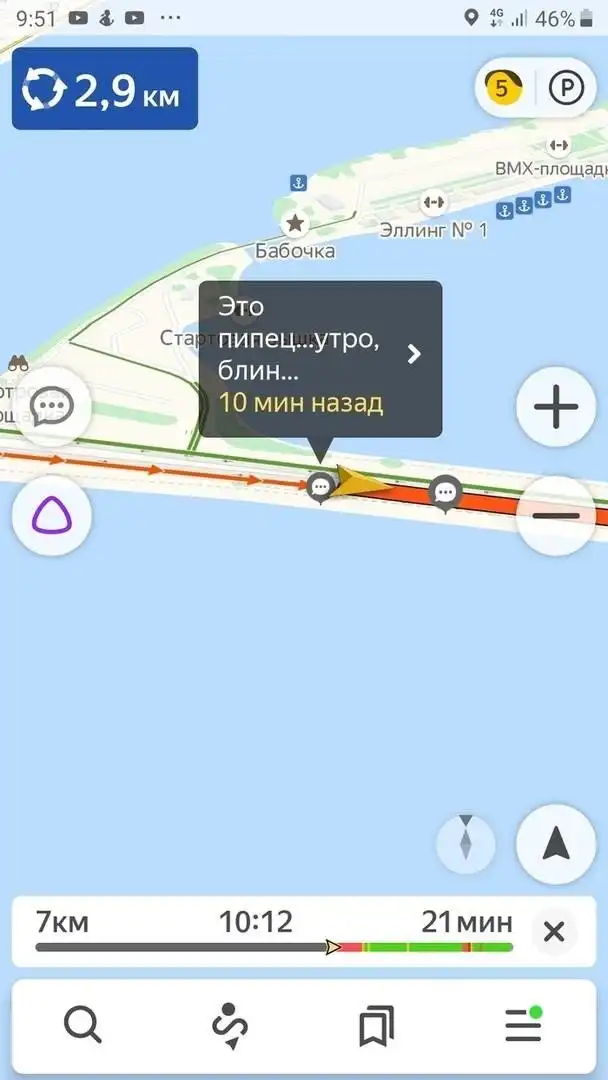Viewport: 608px width, 1080px height.
Task: Open bookmarks from the bottom bar
Action: [376, 1024]
